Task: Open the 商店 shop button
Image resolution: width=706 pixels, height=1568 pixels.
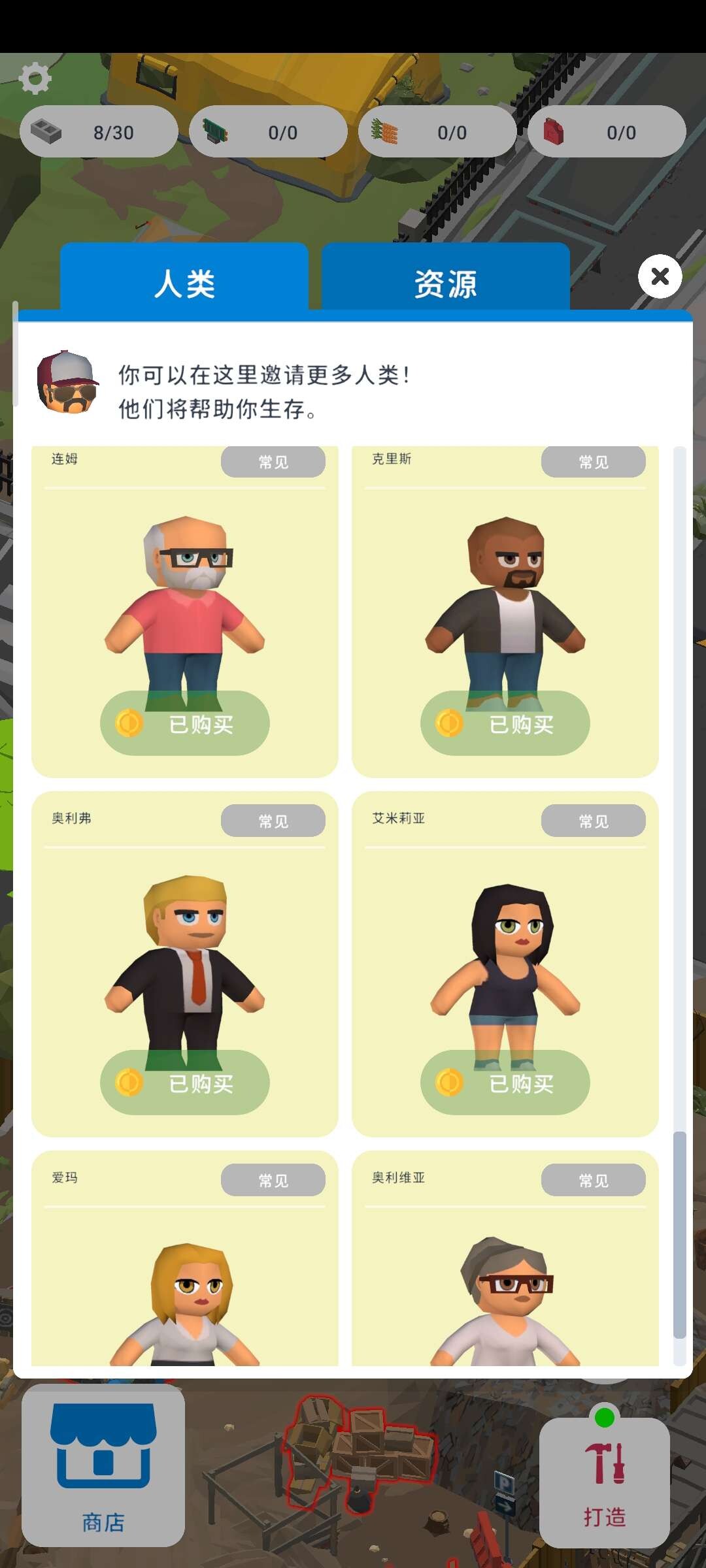Action: 103,1466
